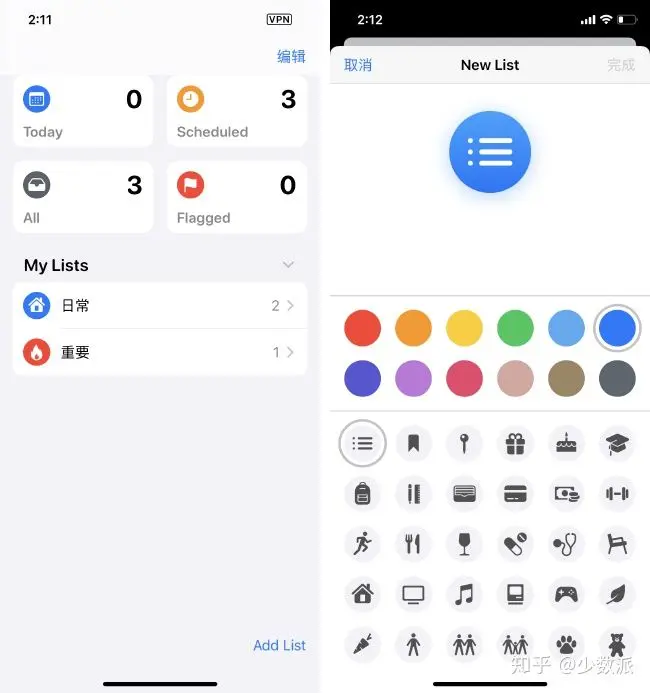The width and height of the screenshot is (650, 693).
Task: Select the purple color swatch
Action: coord(414,378)
